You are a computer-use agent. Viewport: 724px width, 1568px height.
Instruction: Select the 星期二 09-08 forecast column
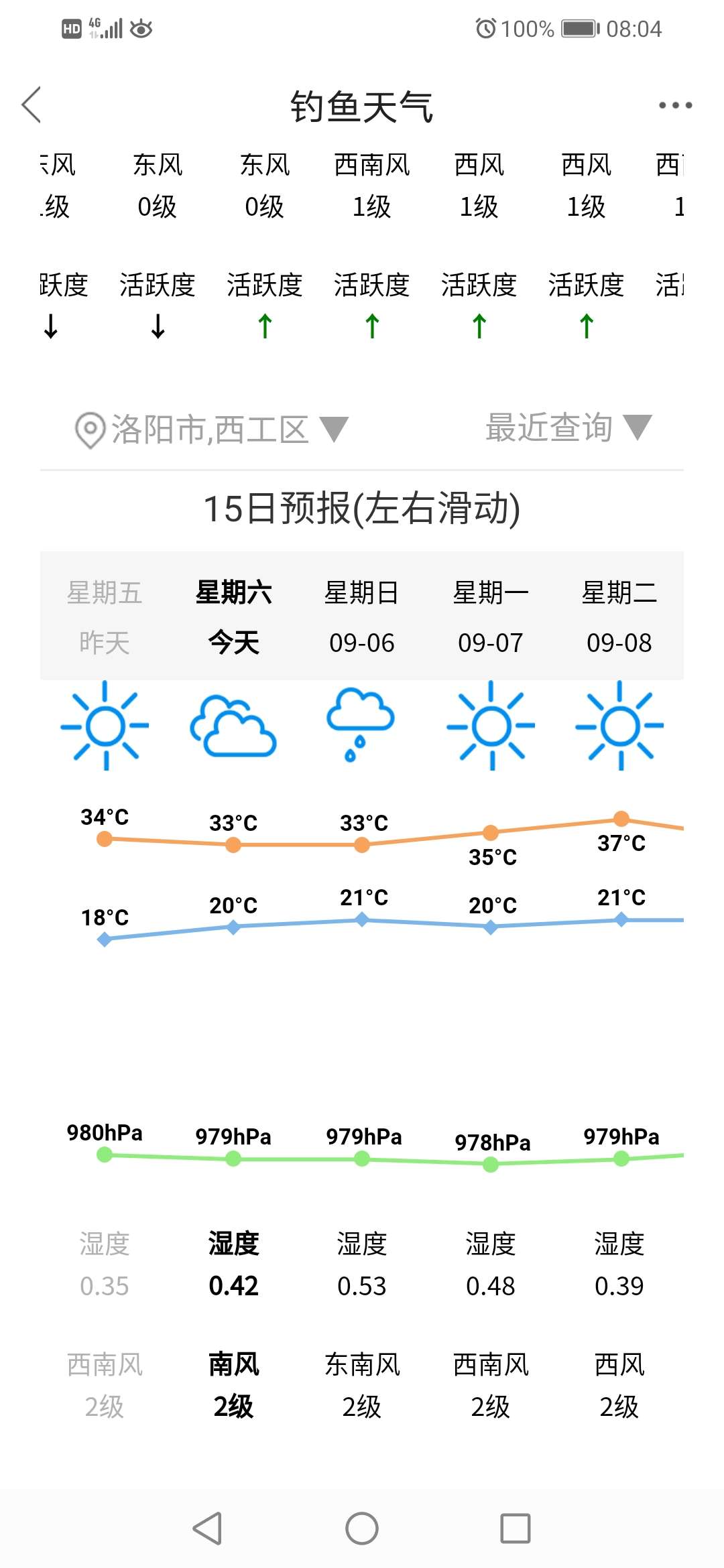tap(619, 616)
